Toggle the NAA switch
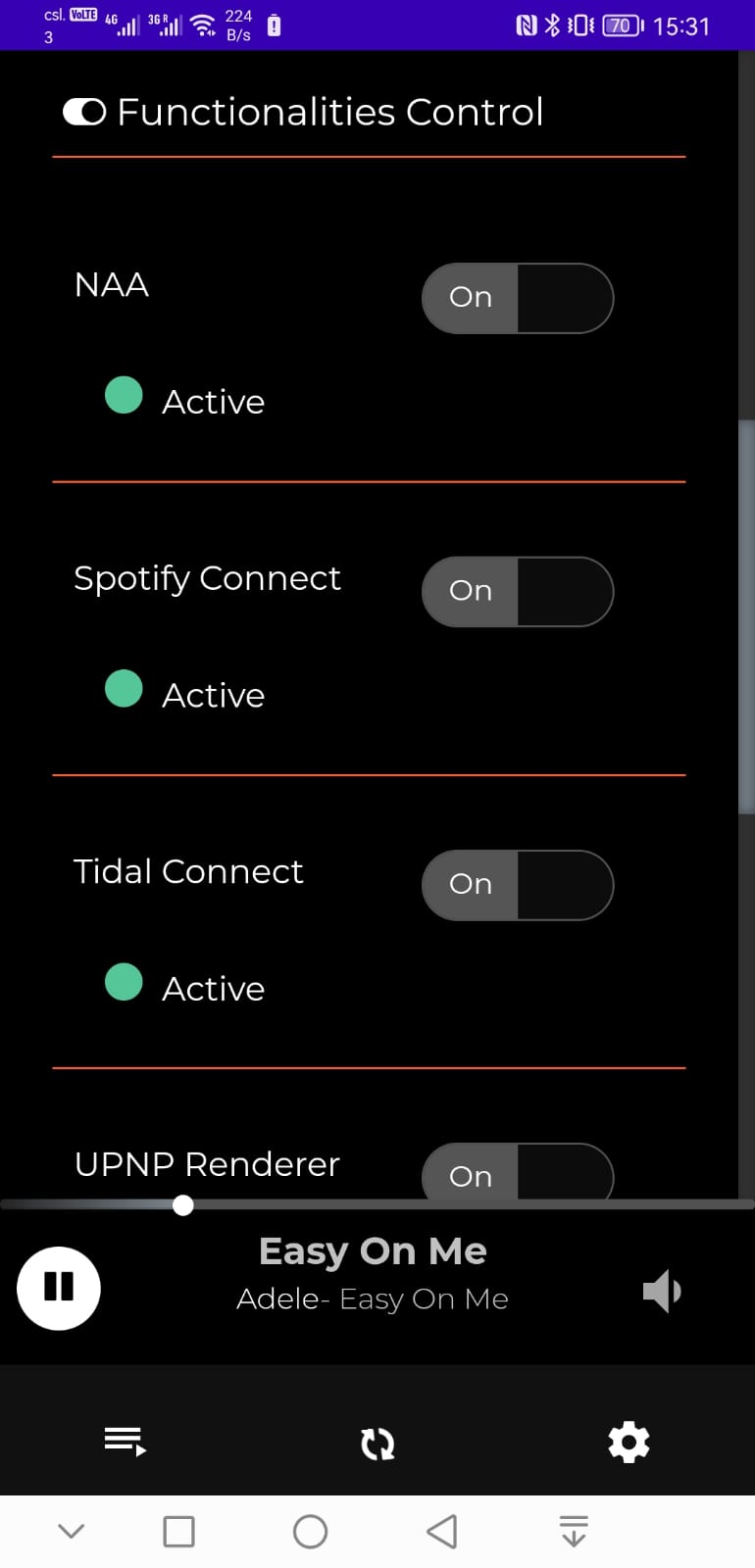This screenshot has height=1568, width=755. (518, 298)
